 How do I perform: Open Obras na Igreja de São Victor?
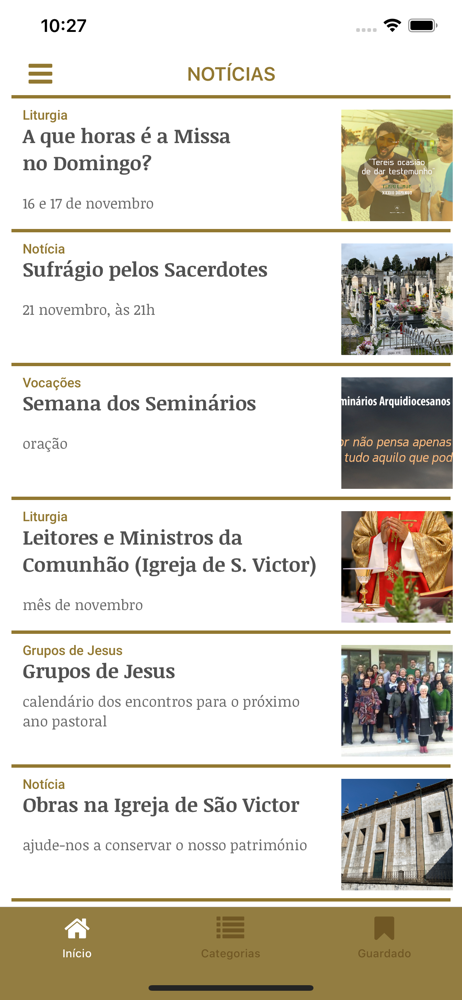tap(231, 834)
